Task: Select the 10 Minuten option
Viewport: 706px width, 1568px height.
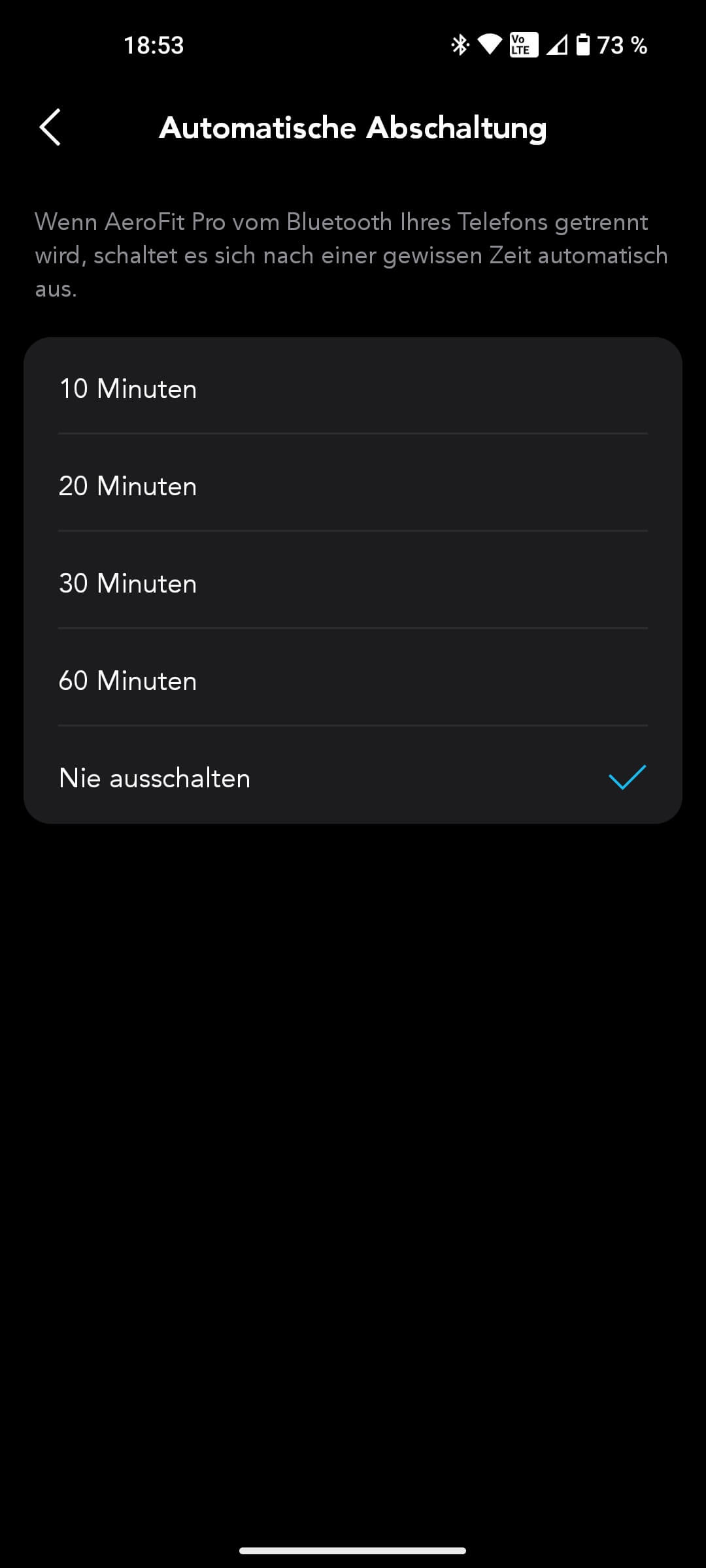Action: click(353, 389)
